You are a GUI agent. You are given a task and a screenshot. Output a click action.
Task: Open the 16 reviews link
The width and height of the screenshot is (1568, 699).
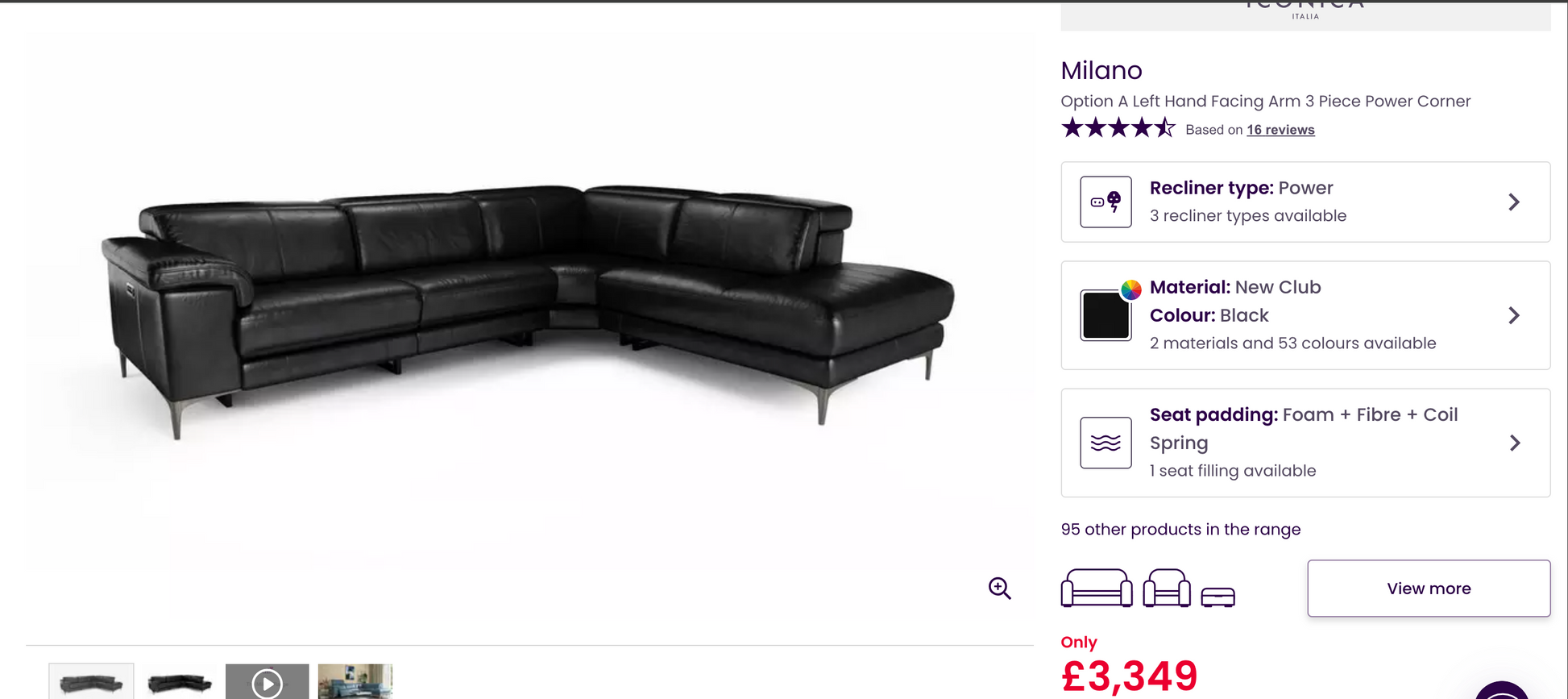pyautogui.click(x=1280, y=130)
